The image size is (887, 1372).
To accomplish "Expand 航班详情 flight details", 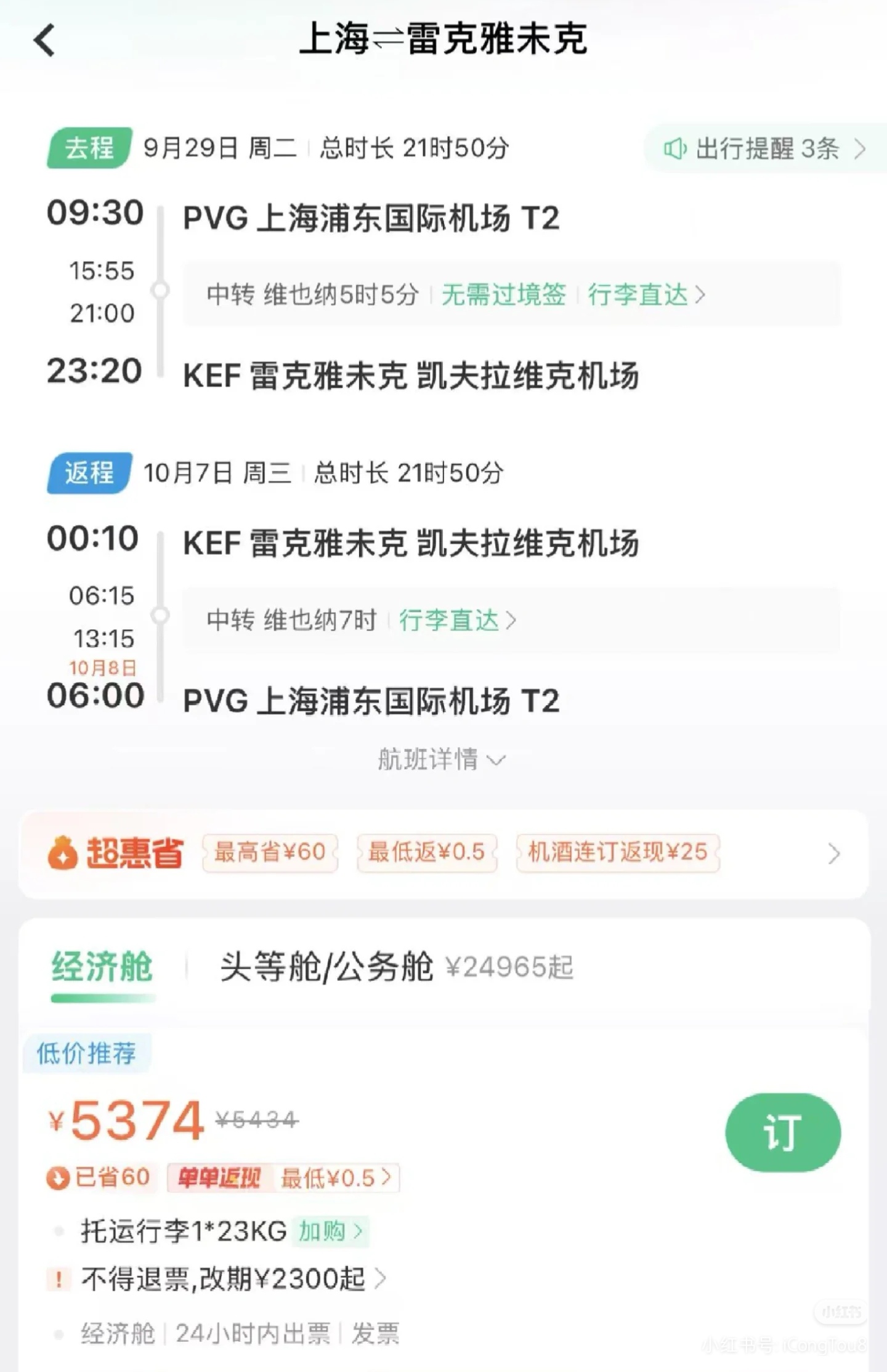I will click(x=441, y=759).
